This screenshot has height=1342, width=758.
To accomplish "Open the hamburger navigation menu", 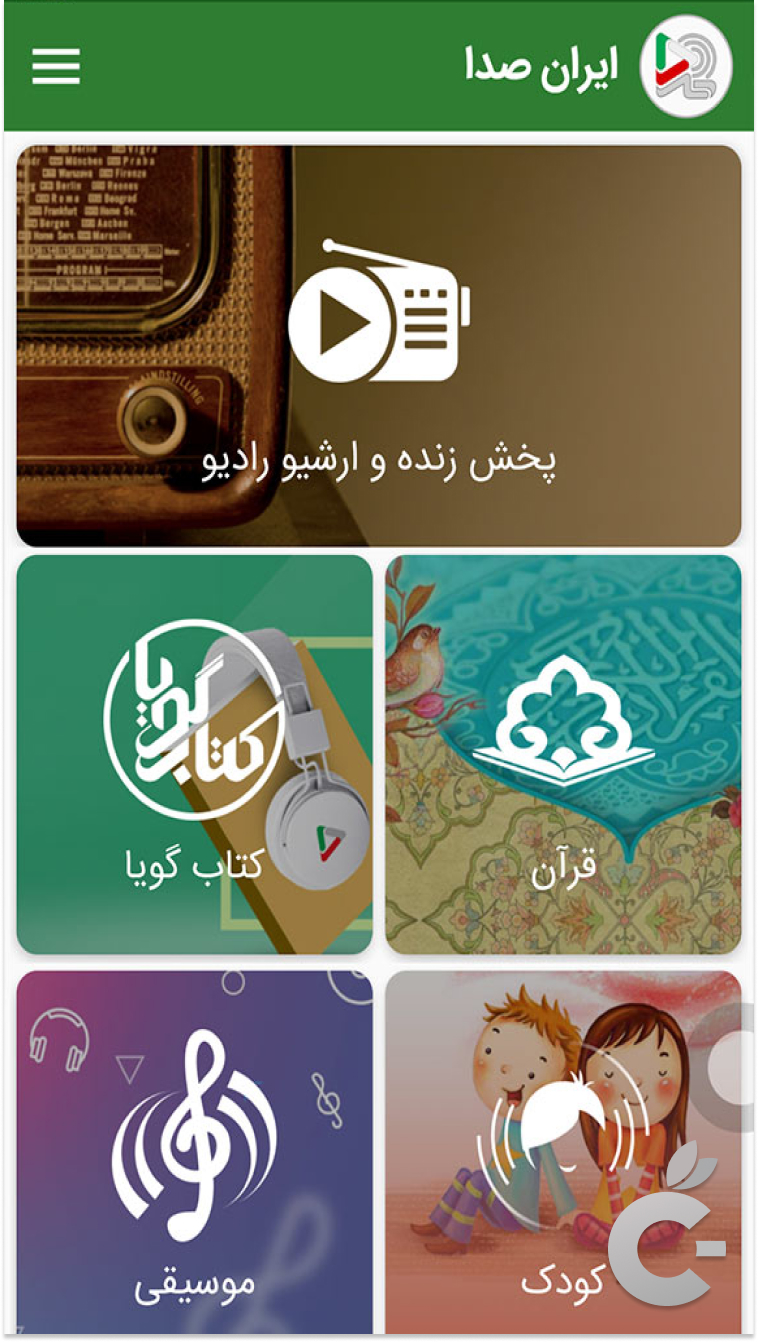I will click(56, 67).
